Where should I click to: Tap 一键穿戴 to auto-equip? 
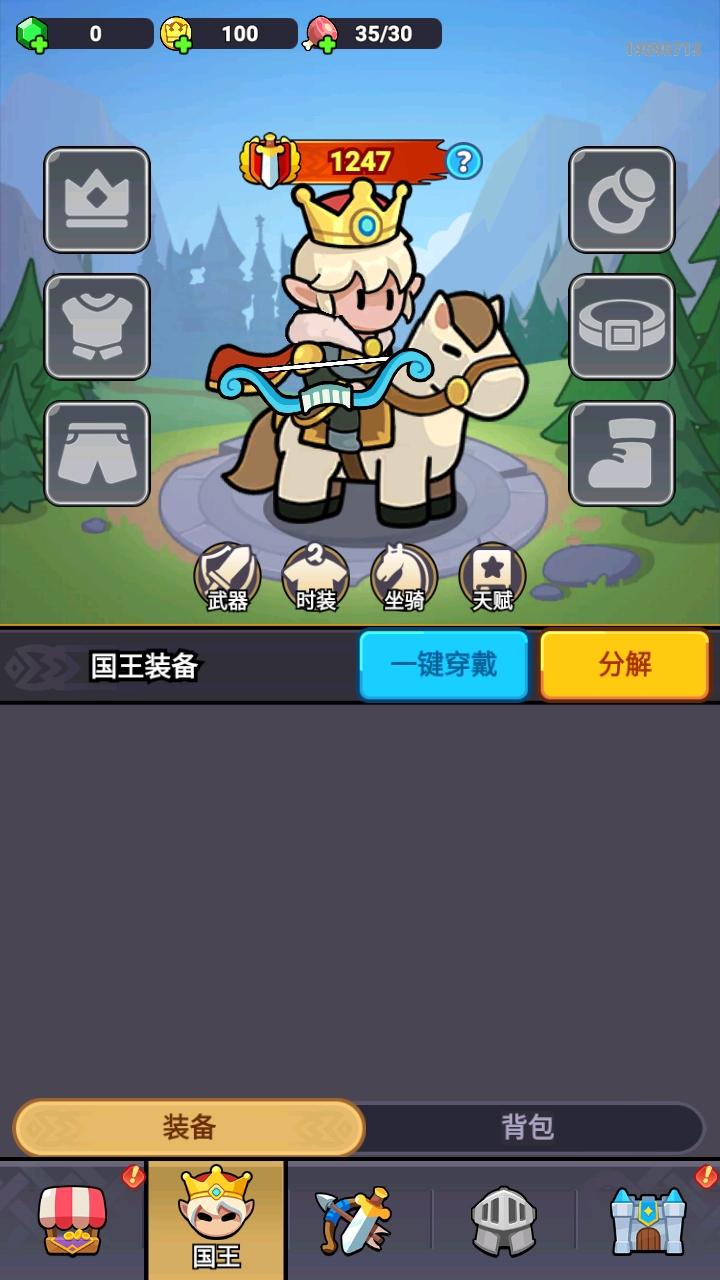point(443,665)
